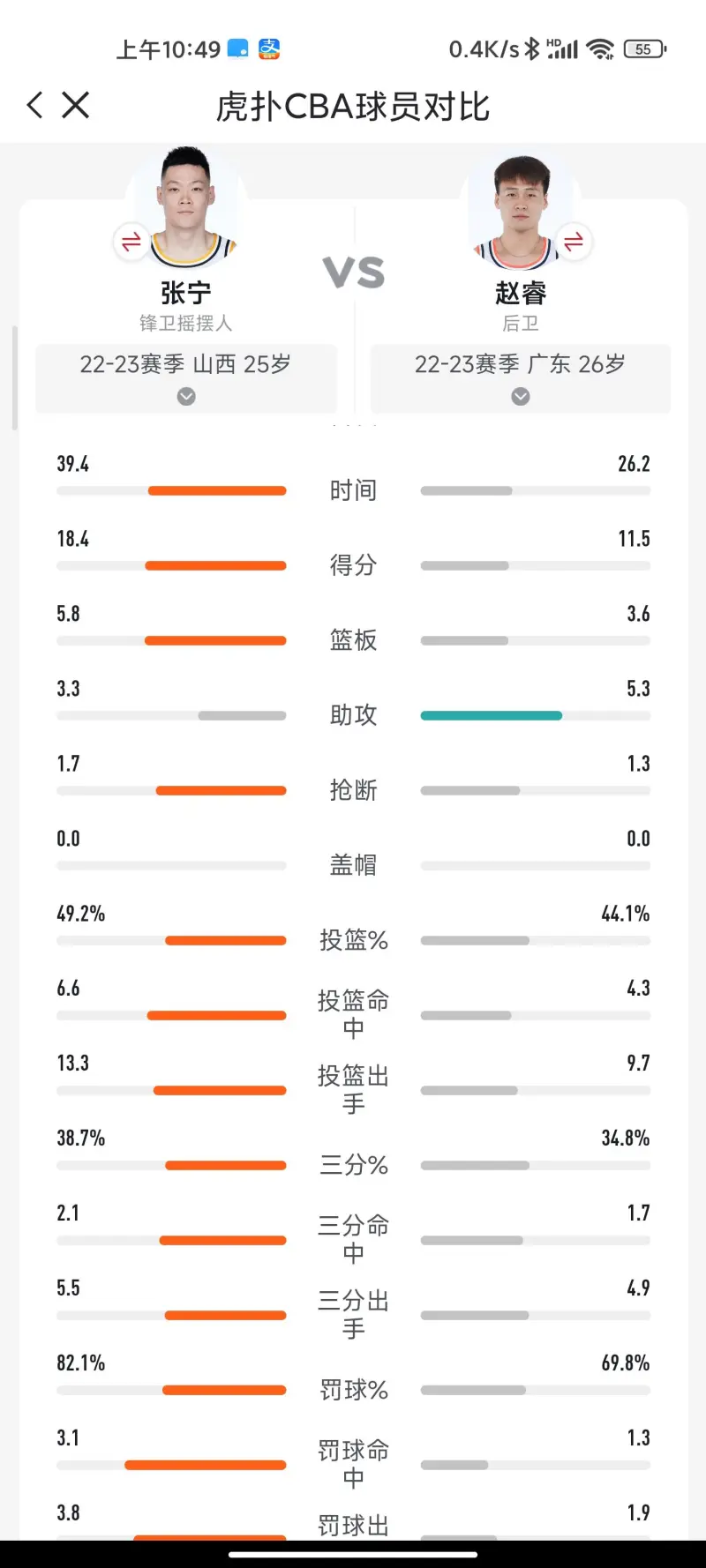Close the player comparison page
The height and width of the screenshot is (1568, 706).
pyautogui.click(x=76, y=106)
